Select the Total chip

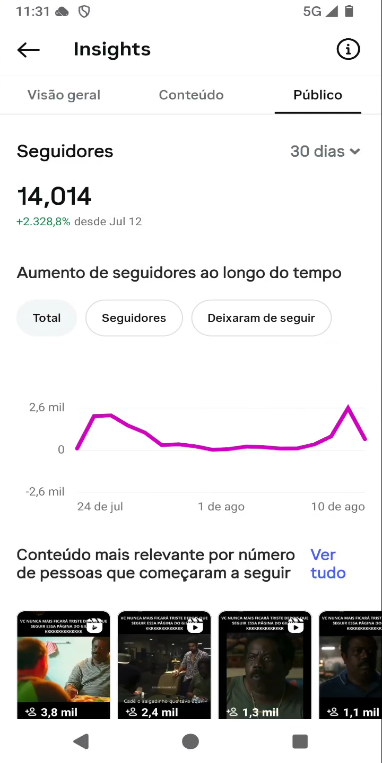tap(47, 318)
